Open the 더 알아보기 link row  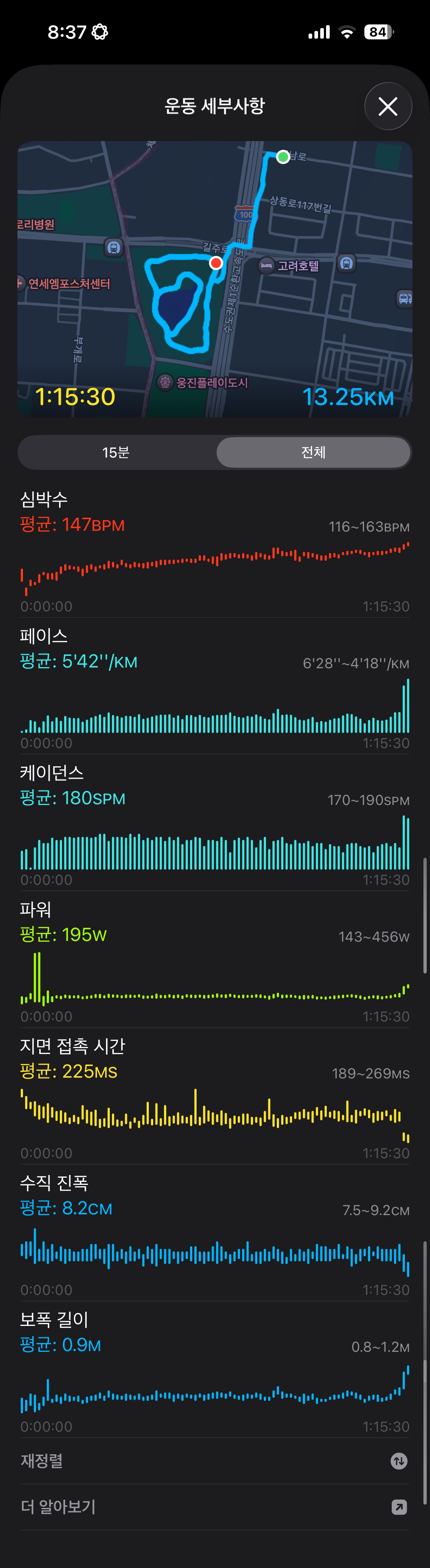214,1506
